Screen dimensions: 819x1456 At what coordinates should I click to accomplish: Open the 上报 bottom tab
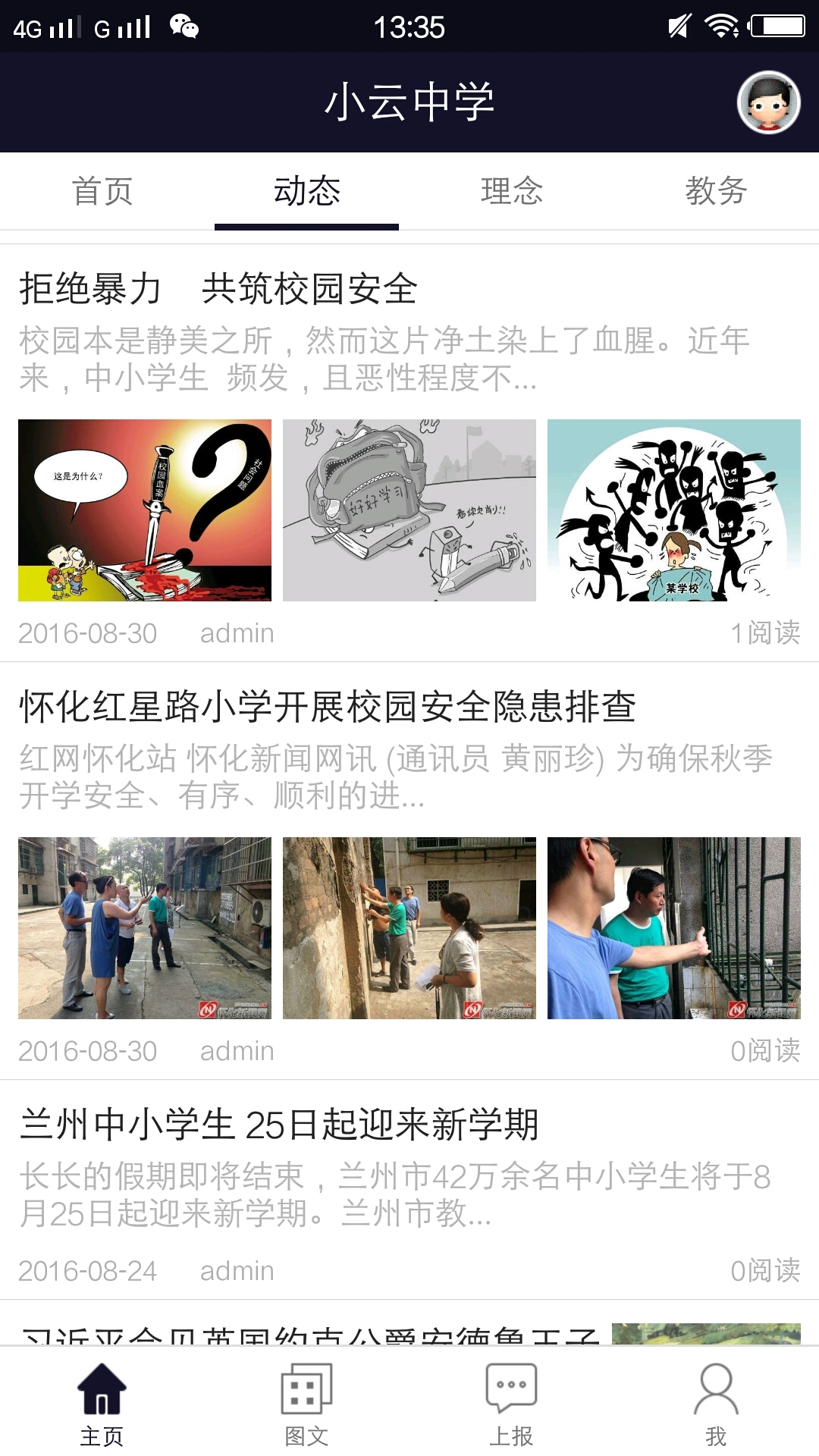click(512, 1404)
